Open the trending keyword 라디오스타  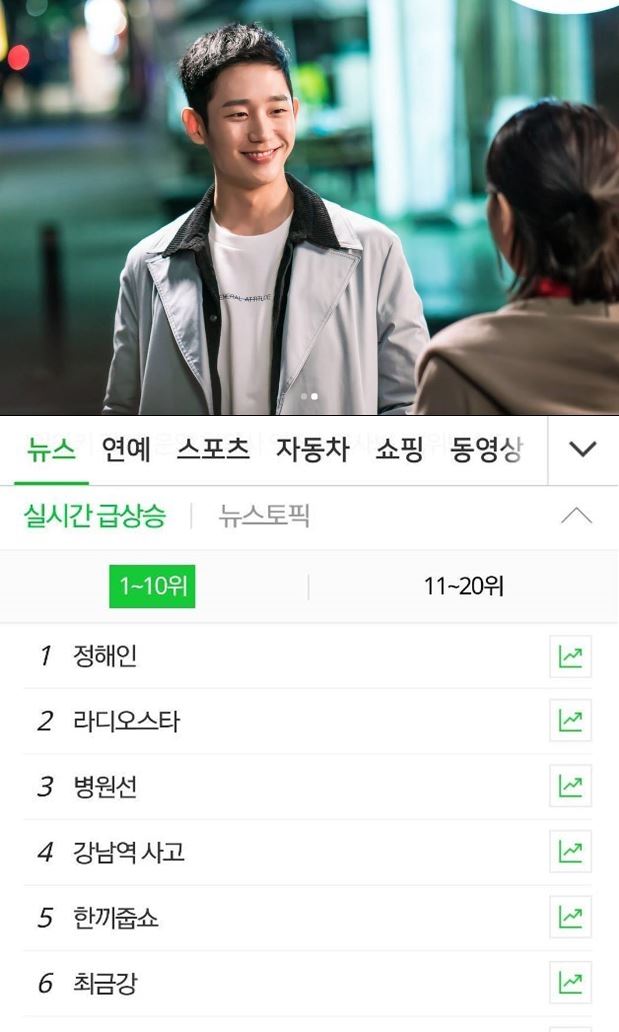pos(126,721)
